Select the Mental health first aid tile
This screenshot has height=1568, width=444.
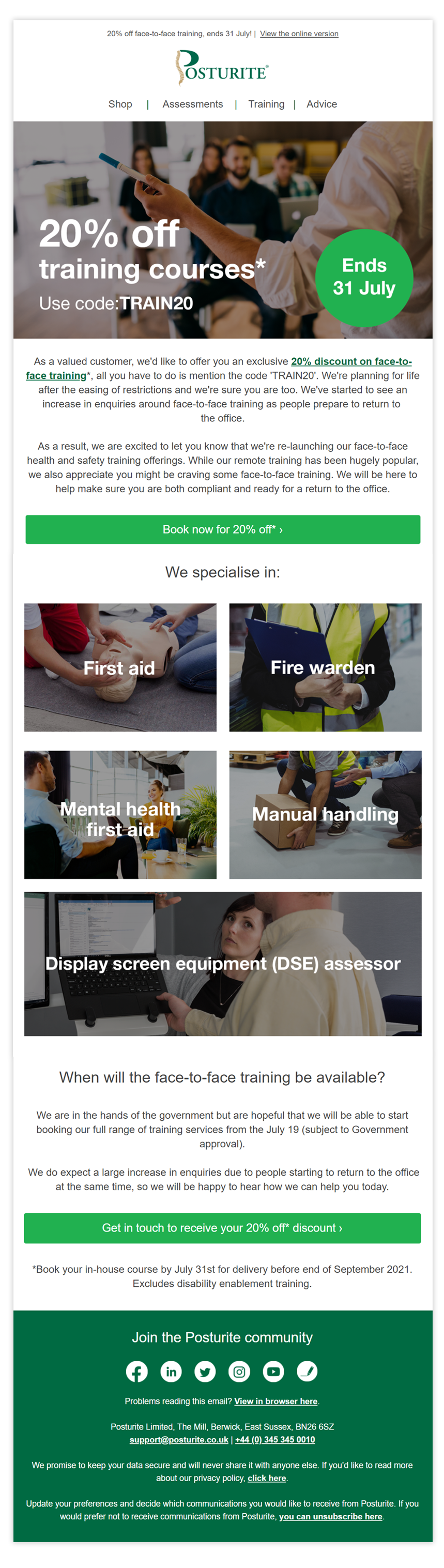(120, 814)
